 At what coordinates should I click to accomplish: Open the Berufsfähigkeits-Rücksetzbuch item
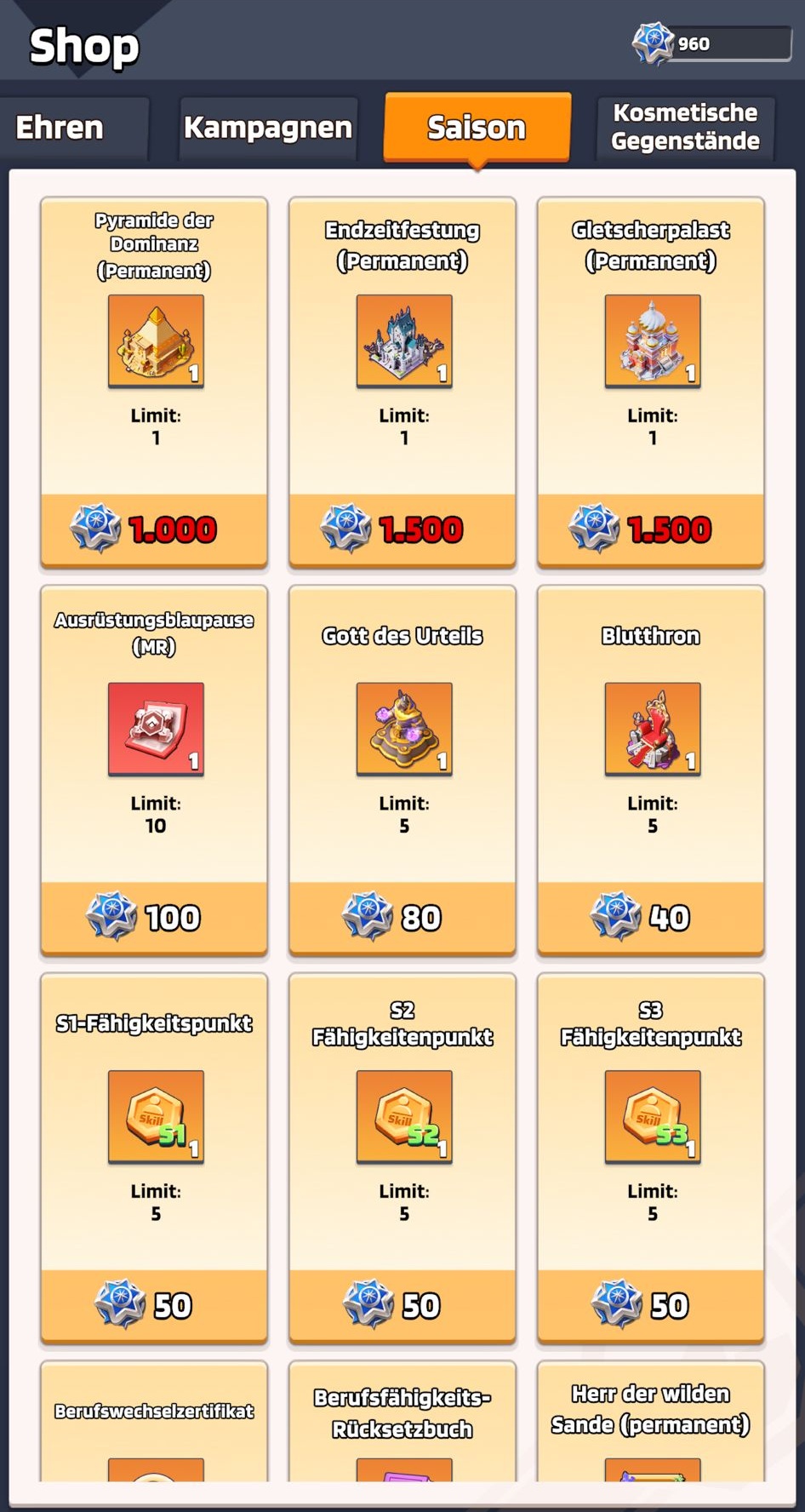tap(402, 1421)
